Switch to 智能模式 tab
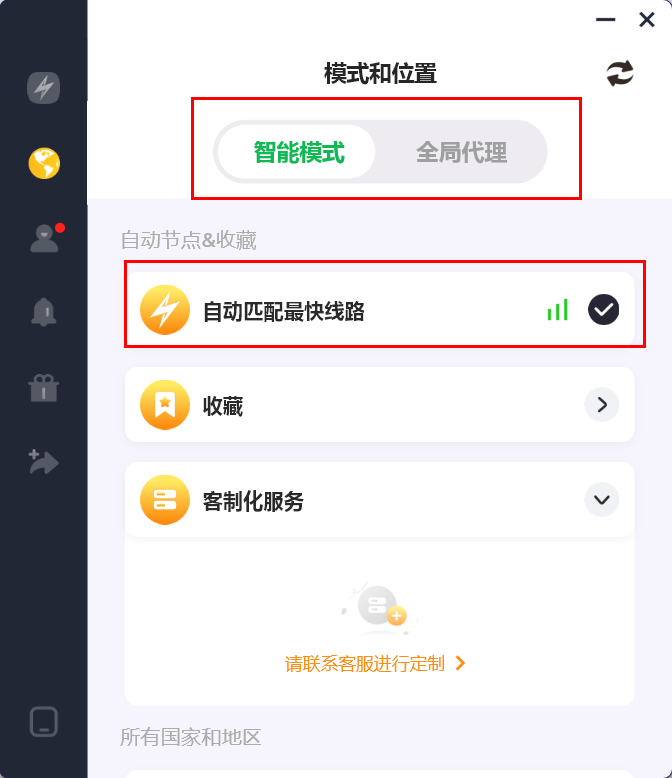672x778 pixels. coord(298,152)
